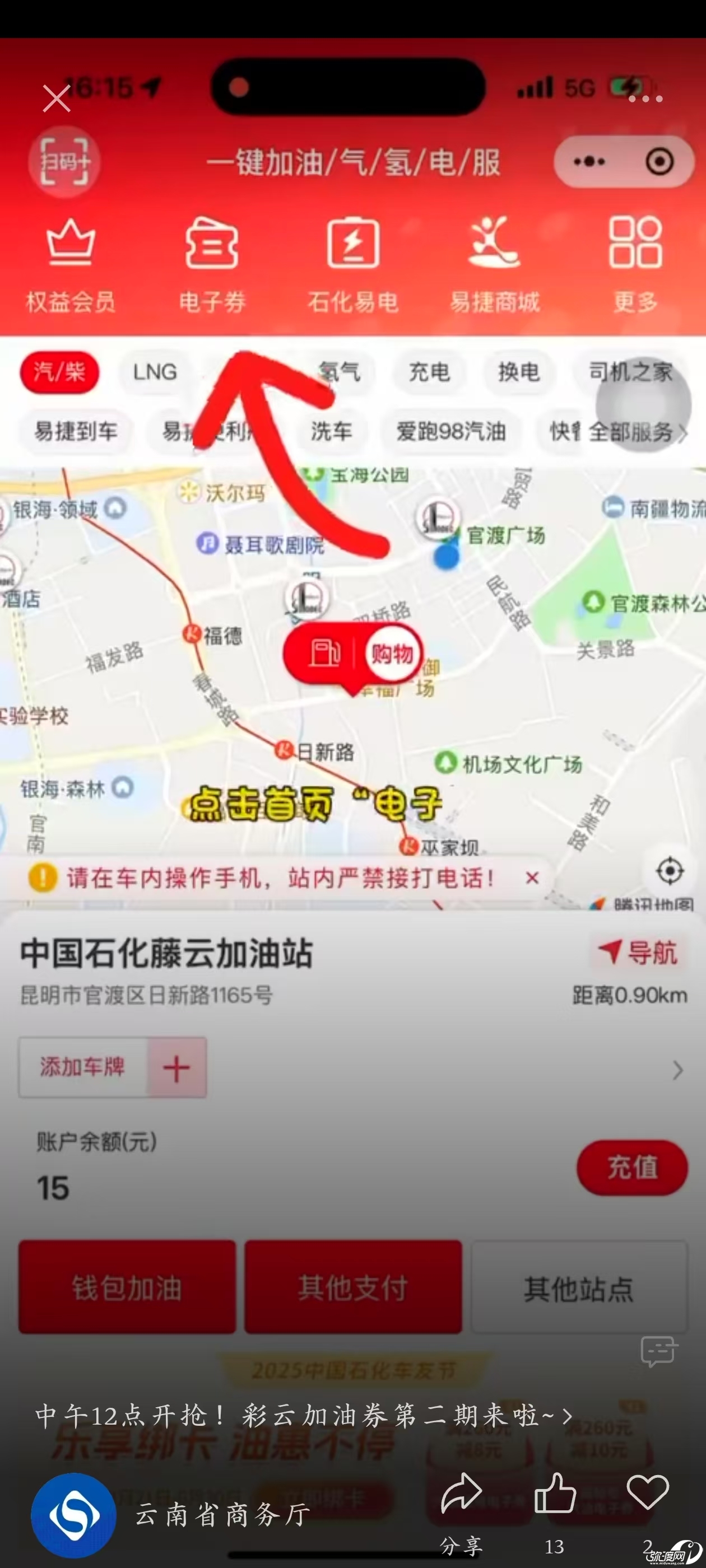Share this video via 分享
The width and height of the screenshot is (706, 1568).
tap(461, 1494)
